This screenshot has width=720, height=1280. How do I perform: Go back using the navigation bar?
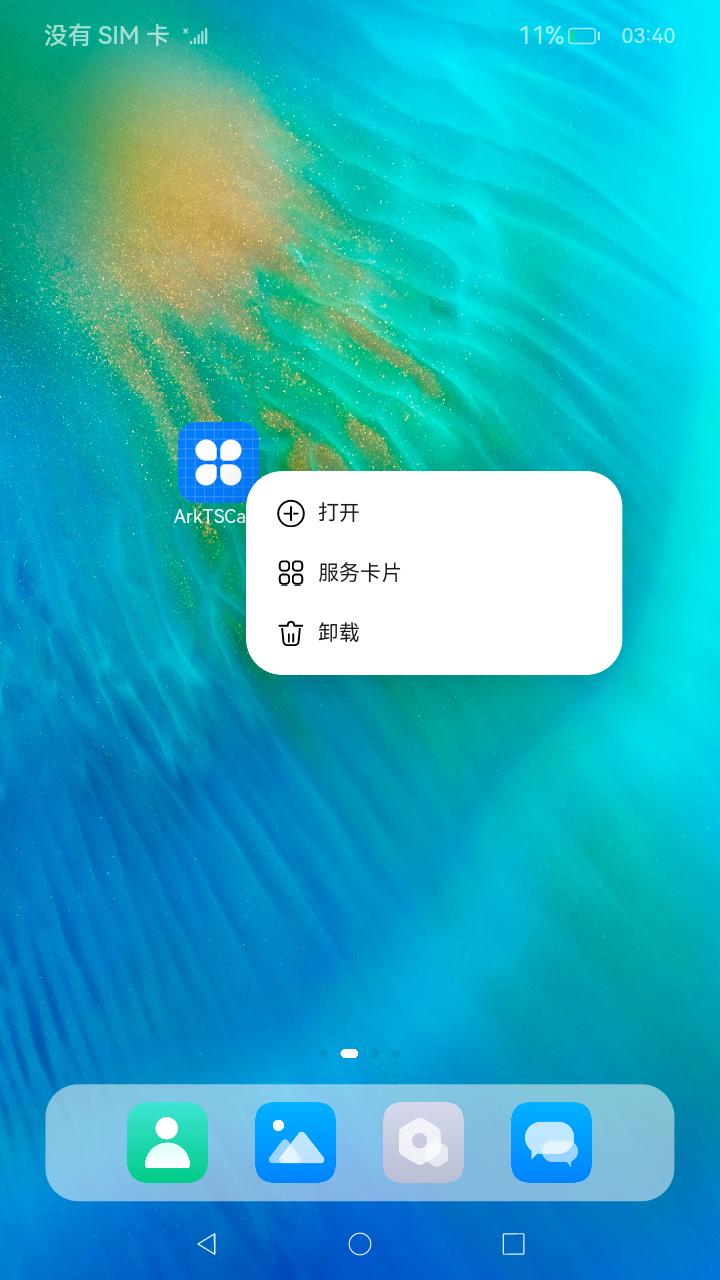click(x=206, y=1243)
